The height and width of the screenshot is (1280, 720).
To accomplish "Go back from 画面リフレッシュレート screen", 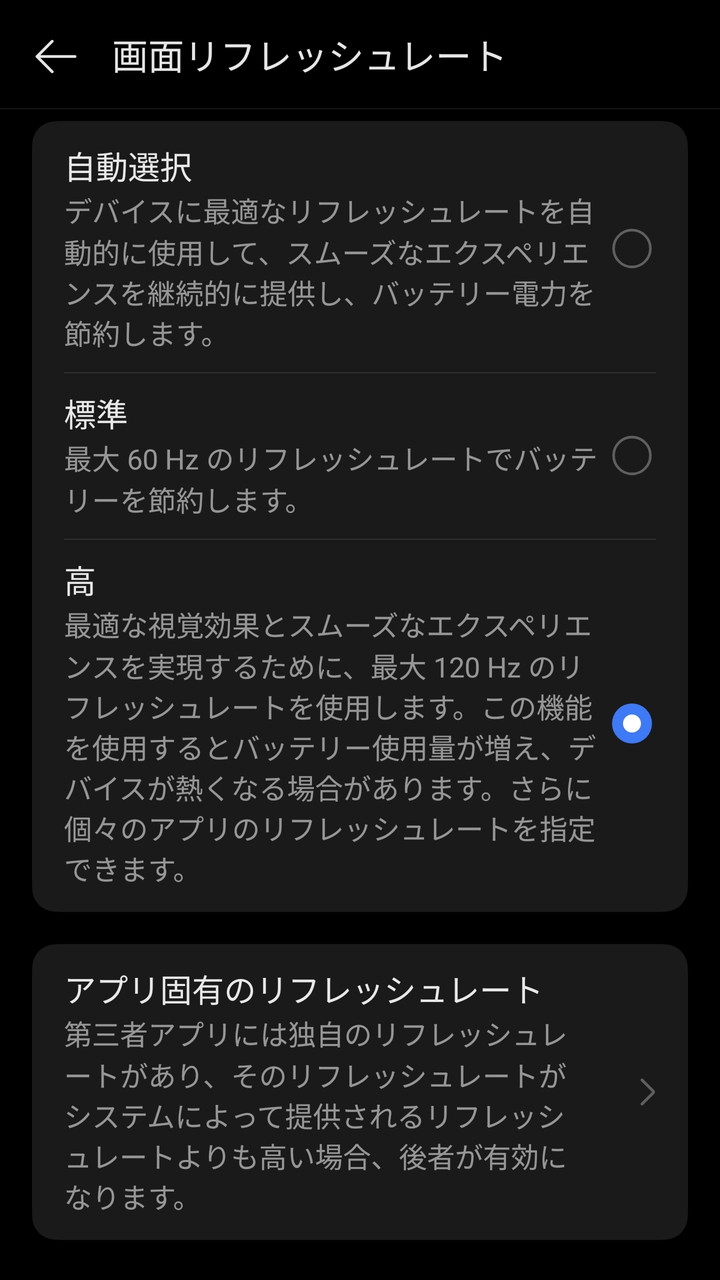I will point(56,57).
